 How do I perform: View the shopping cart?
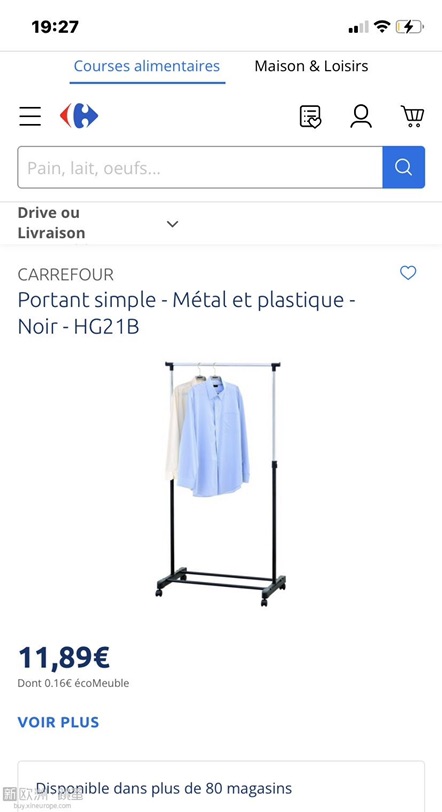412,116
